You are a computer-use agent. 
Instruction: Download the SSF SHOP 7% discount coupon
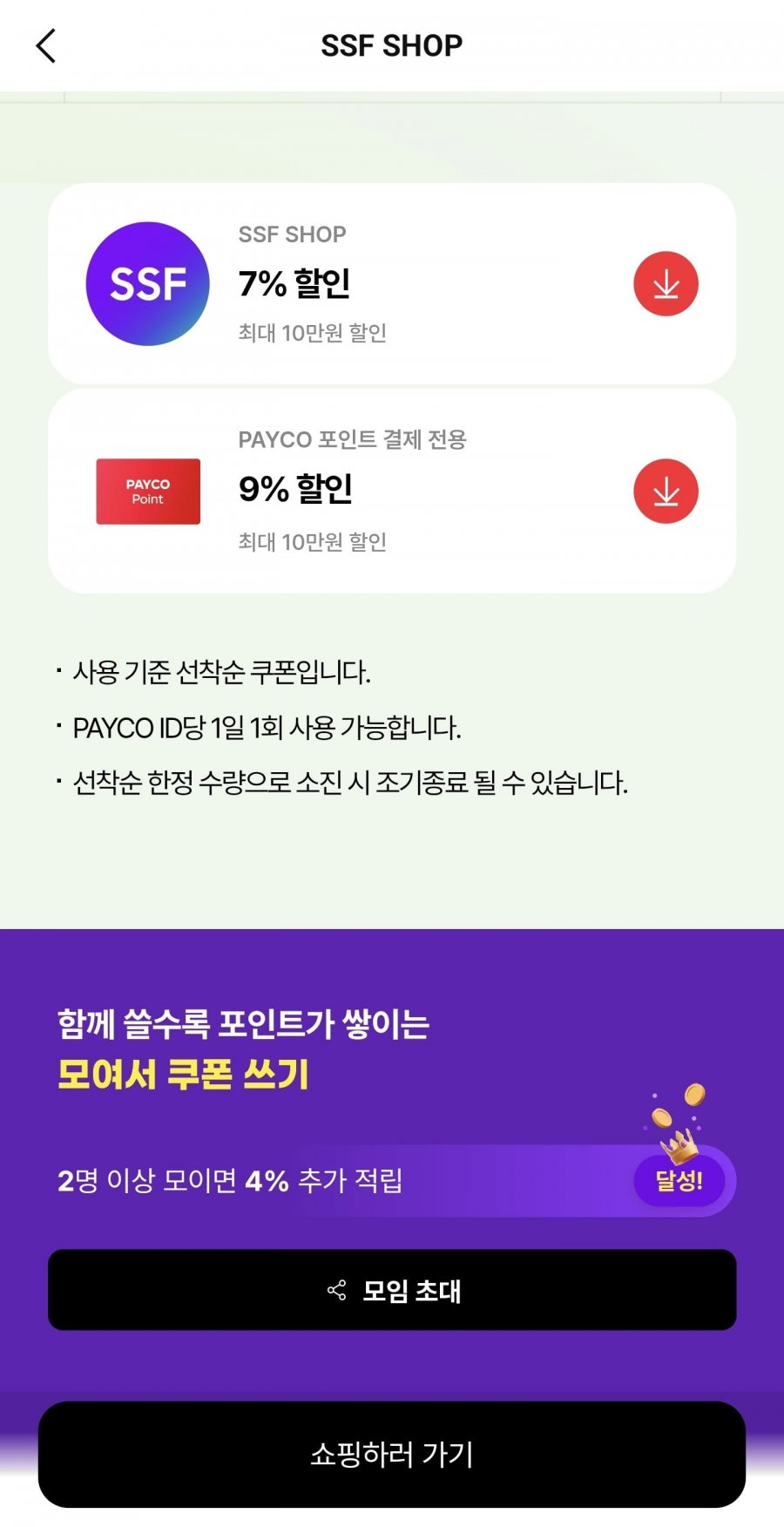(666, 284)
